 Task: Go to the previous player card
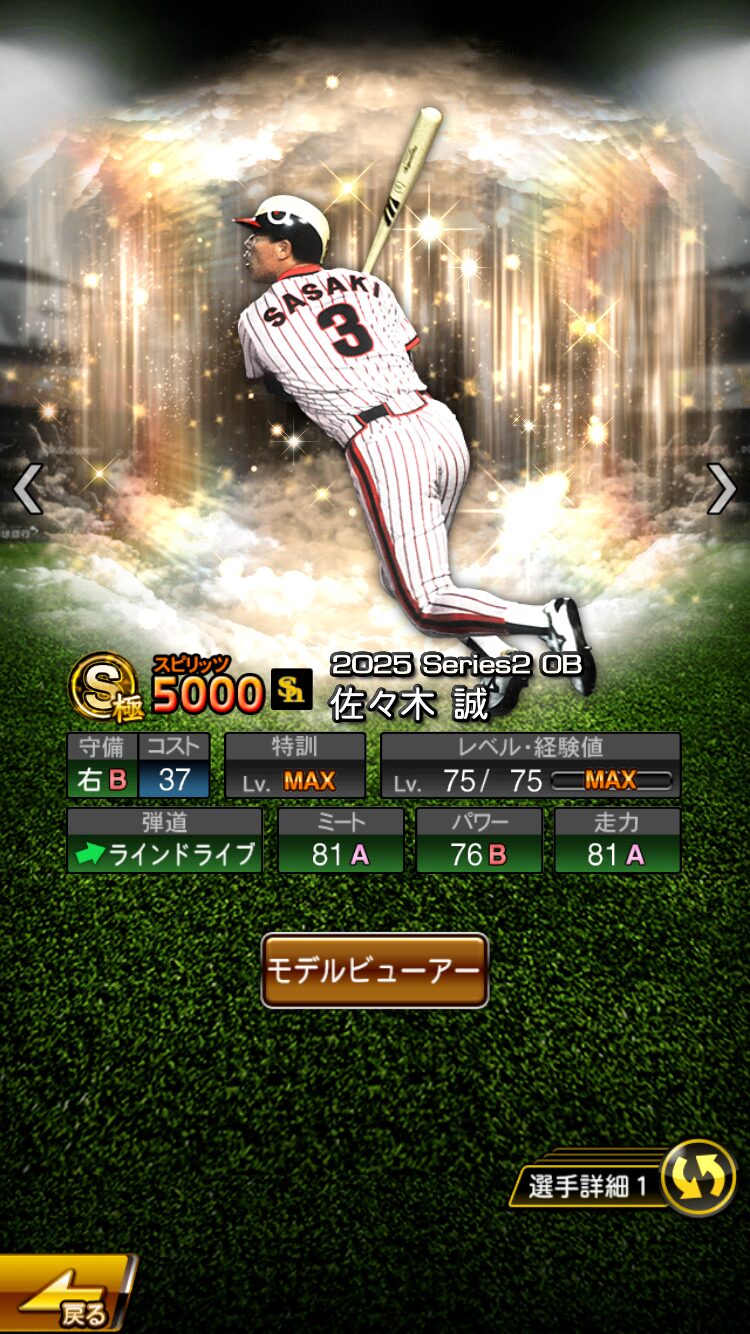(27, 489)
